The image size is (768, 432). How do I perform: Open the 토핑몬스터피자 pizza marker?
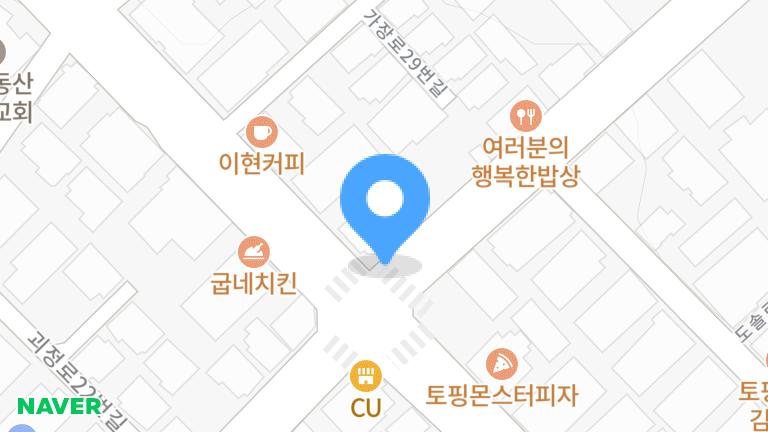click(501, 363)
